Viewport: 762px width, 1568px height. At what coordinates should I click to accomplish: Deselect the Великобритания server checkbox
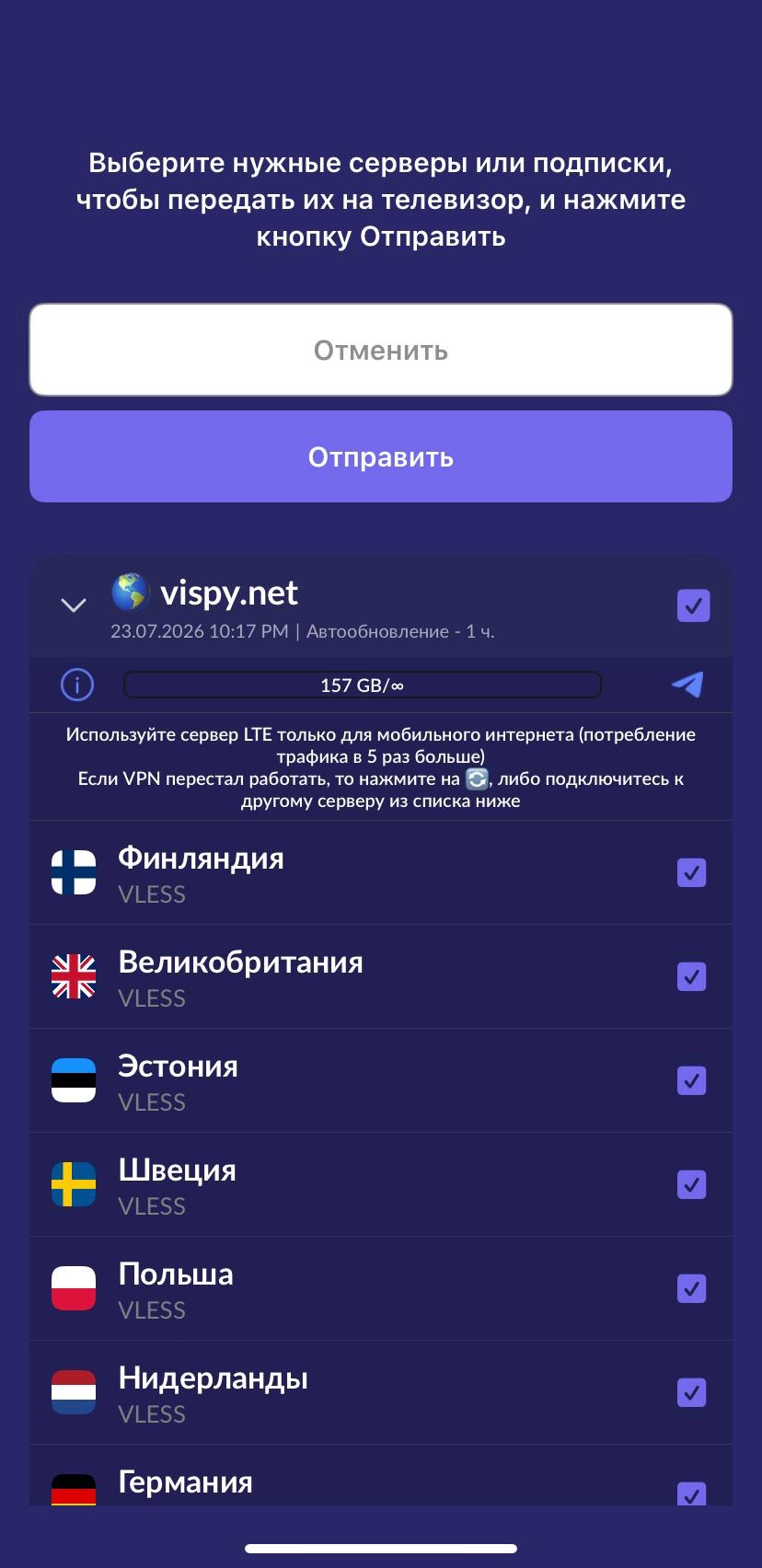692,976
